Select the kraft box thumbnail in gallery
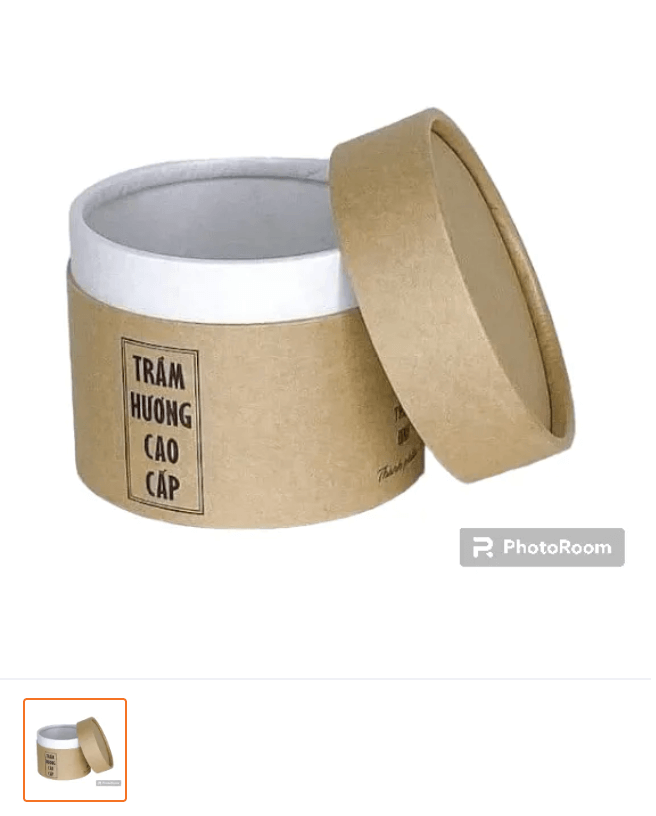Screen dimensions: 656x816 [75, 749]
